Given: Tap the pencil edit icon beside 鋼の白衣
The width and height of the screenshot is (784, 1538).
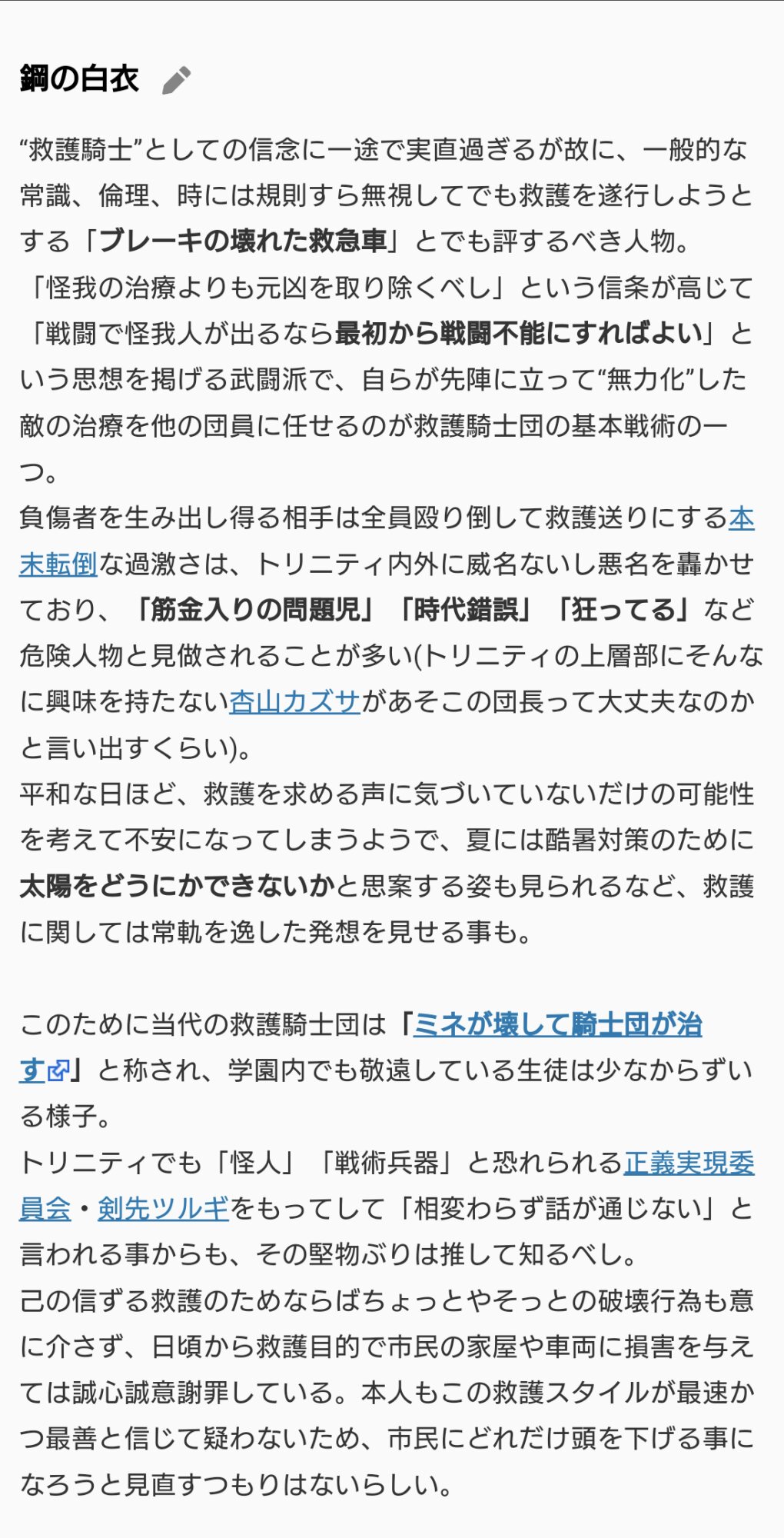Looking at the screenshot, I should (x=177, y=80).
